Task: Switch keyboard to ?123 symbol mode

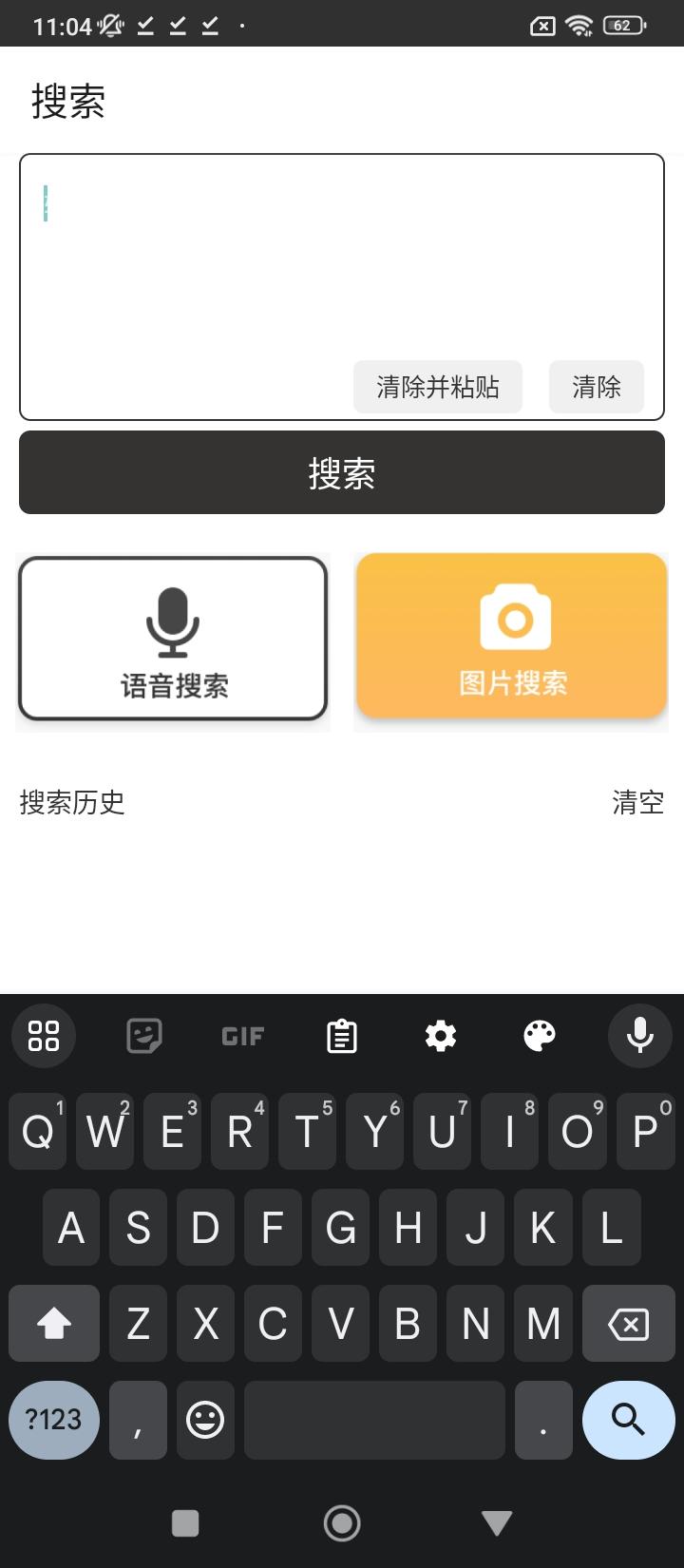Action: click(53, 1420)
